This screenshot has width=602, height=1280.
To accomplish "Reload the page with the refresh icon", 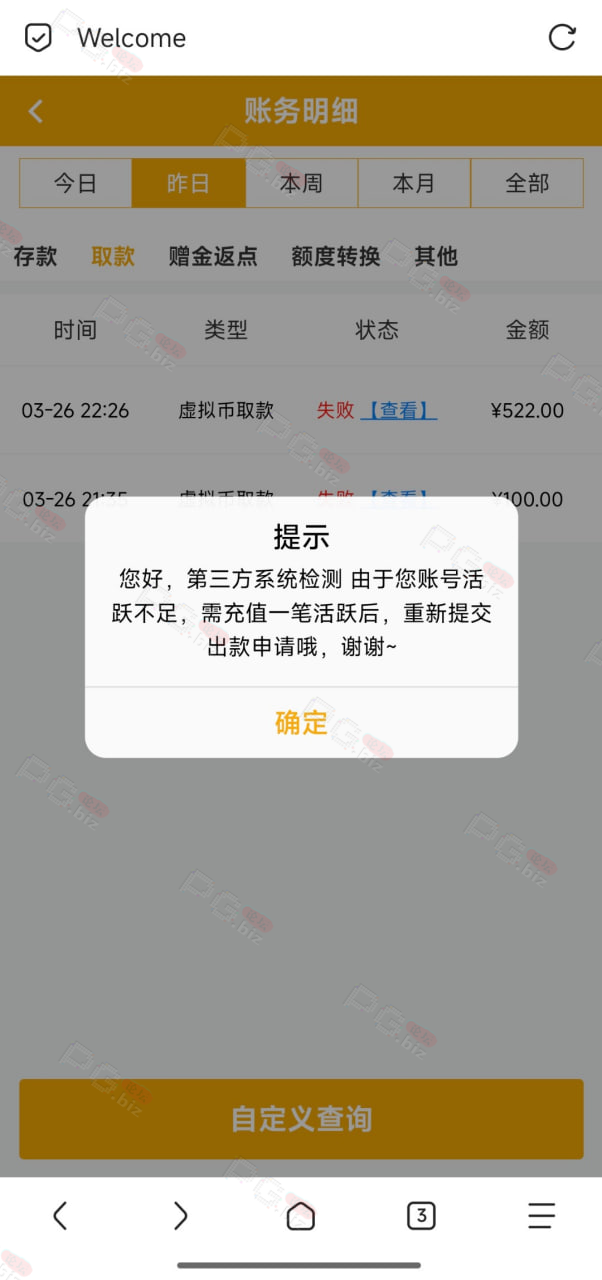I will [562, 38].
